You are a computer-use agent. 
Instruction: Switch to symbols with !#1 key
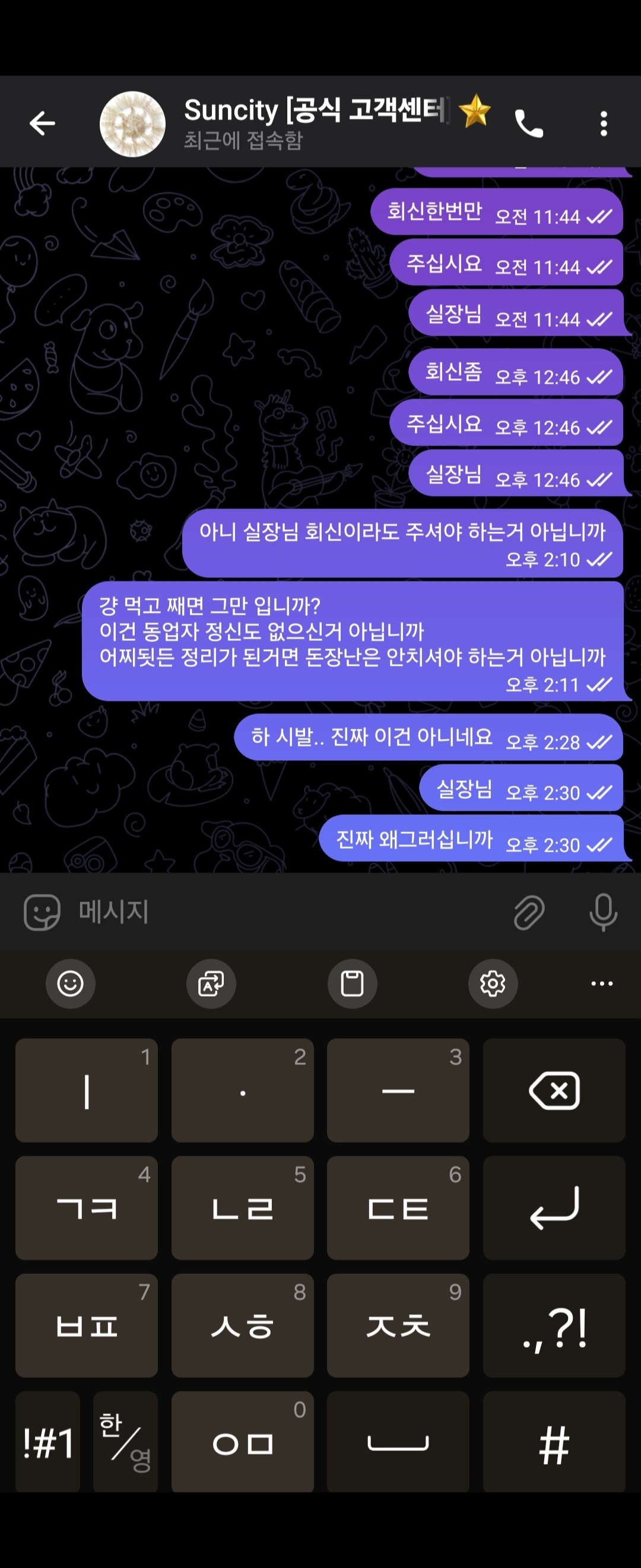[48, 1442]
